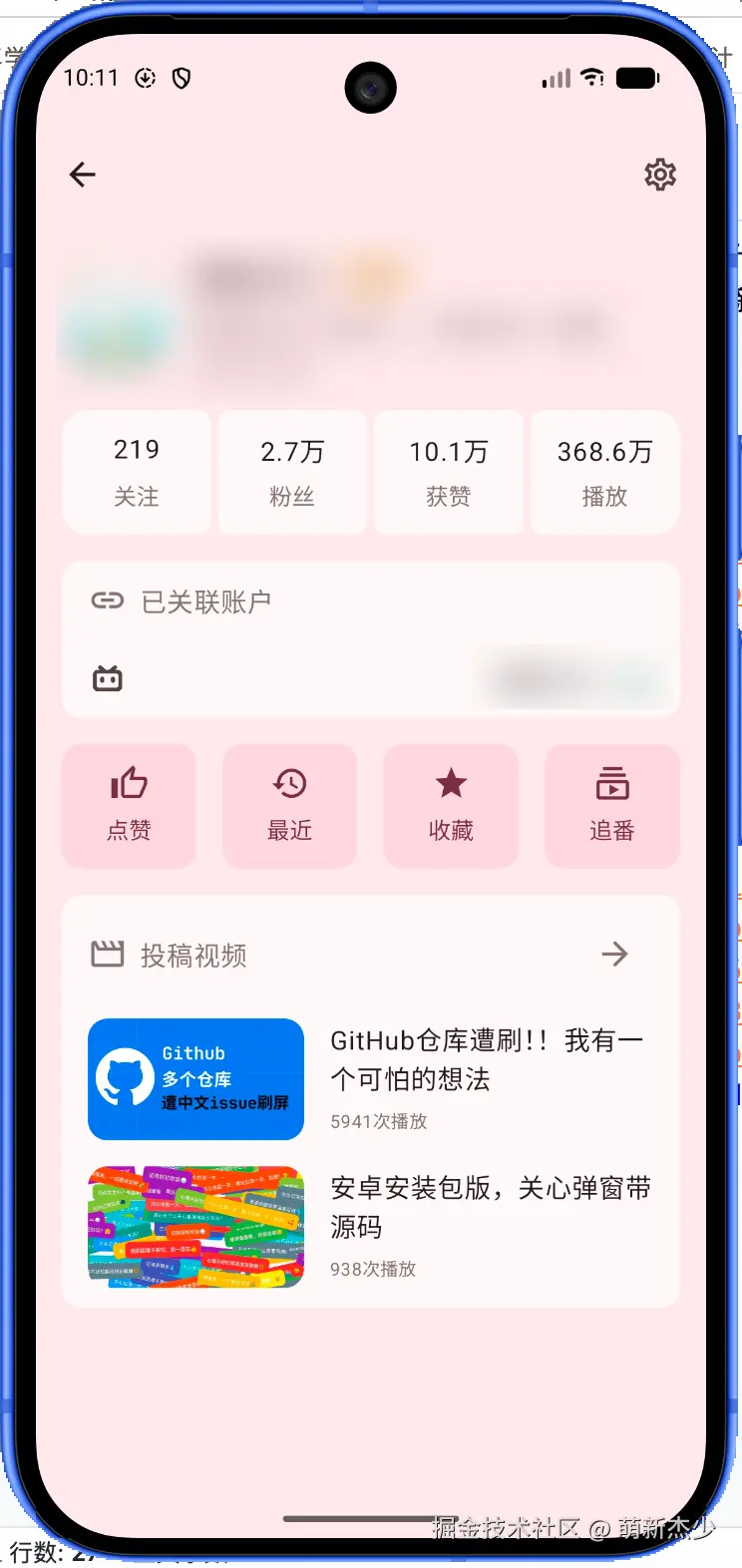Open 最近 recent history
The width and height of the screenshot is (742, 1568).
click(290, 806)
